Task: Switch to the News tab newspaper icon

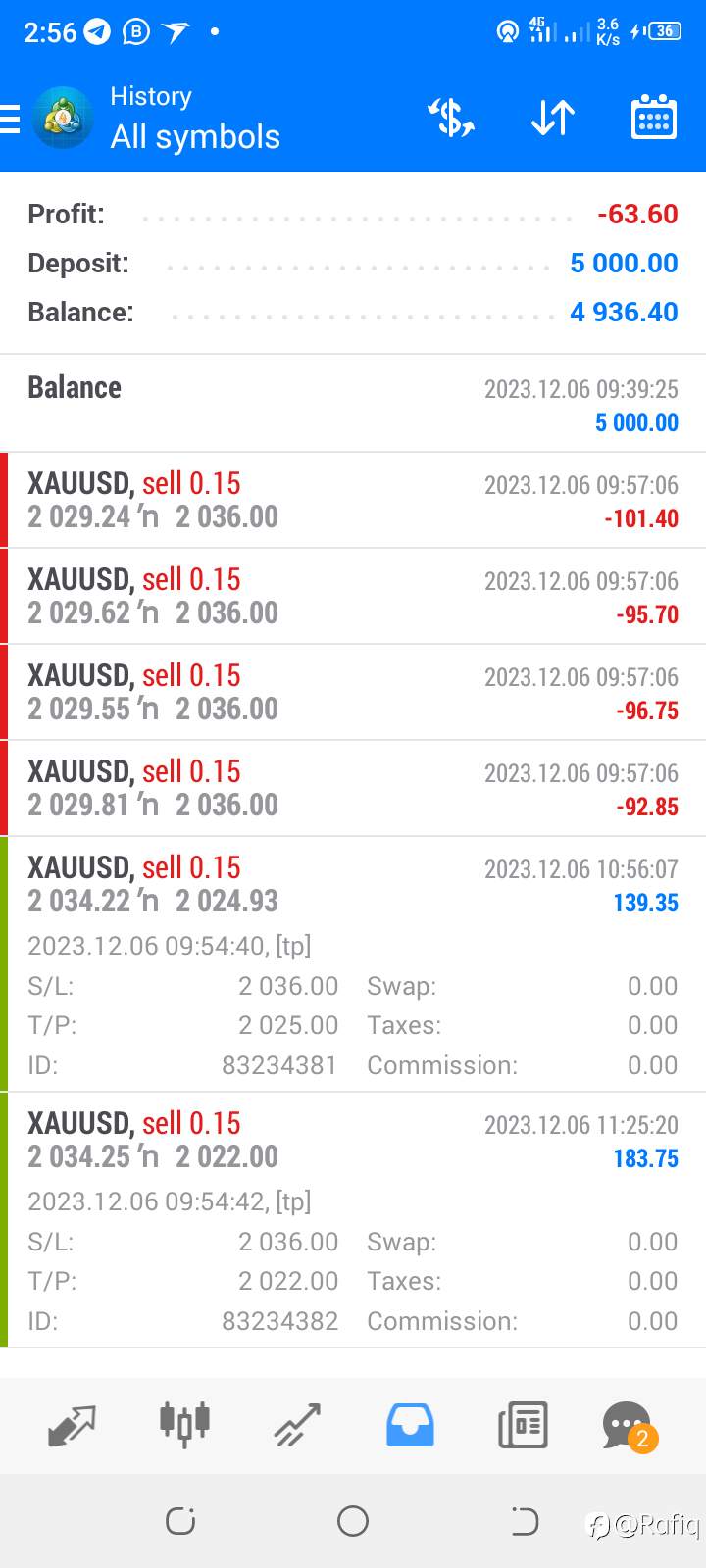Action: [x=523, y=1425]
